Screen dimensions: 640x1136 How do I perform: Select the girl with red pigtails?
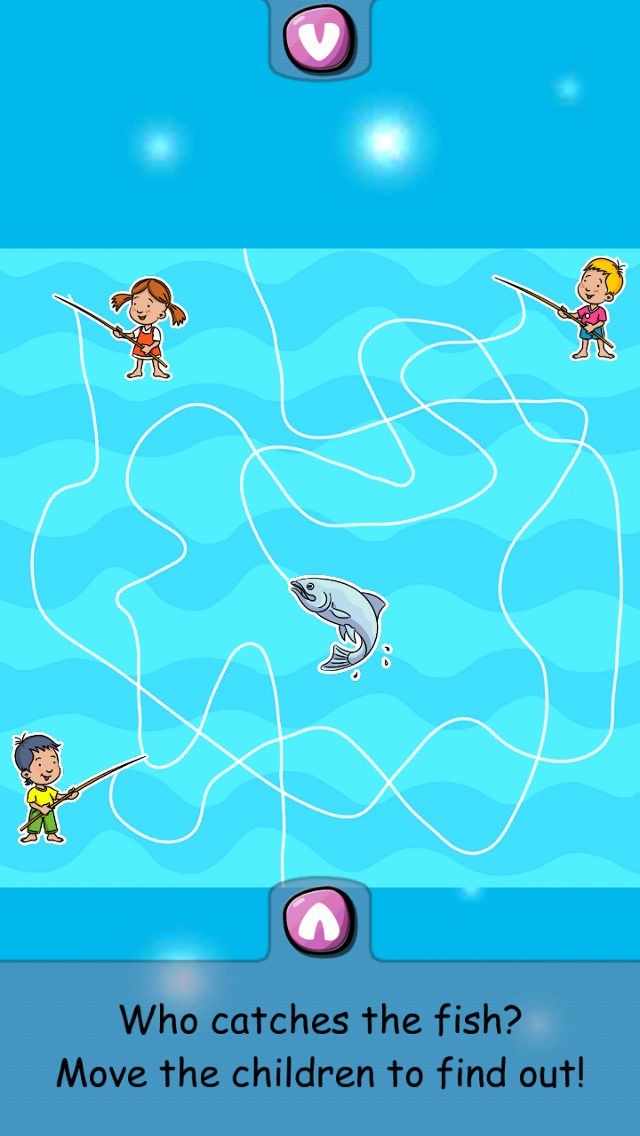point(148,327)
